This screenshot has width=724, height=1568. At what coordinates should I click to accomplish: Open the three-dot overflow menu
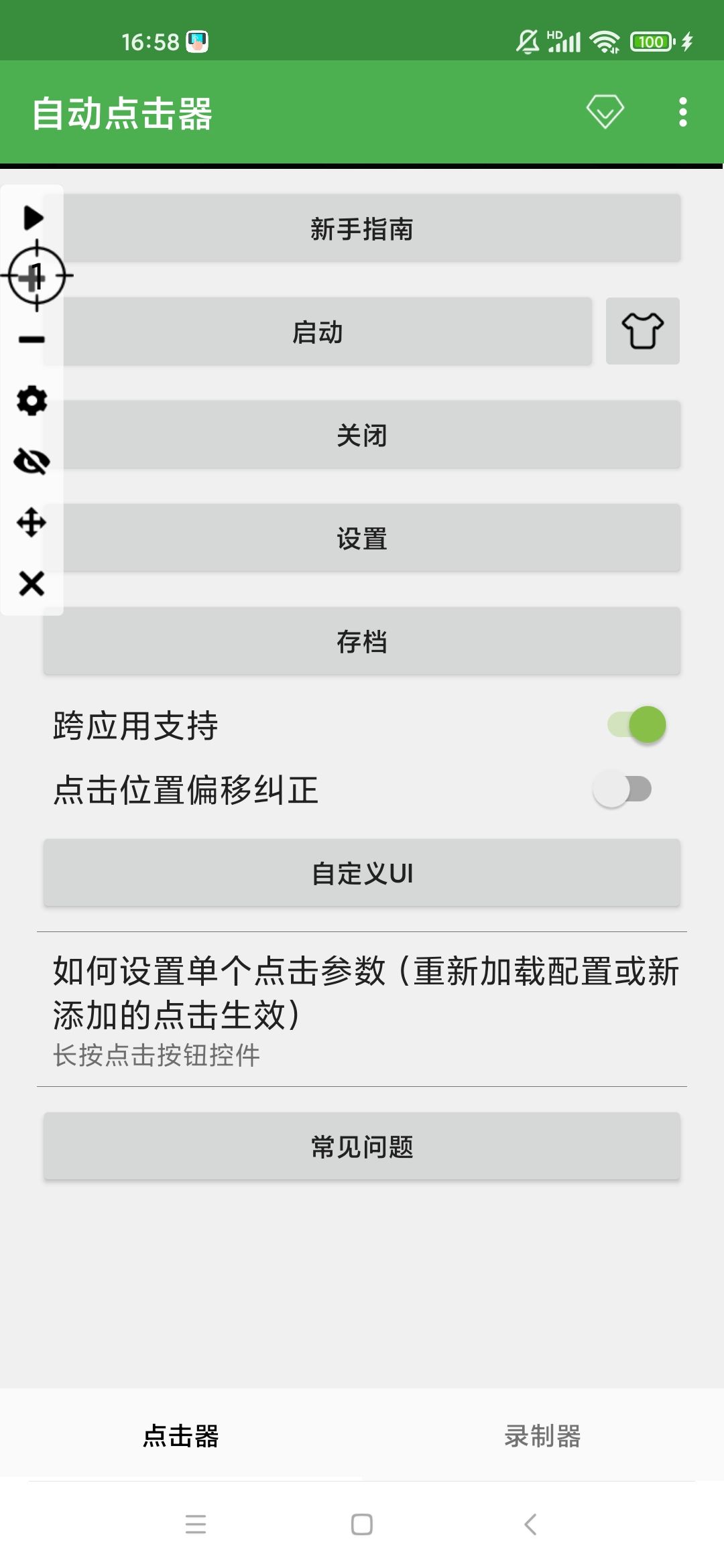point(682,113)
